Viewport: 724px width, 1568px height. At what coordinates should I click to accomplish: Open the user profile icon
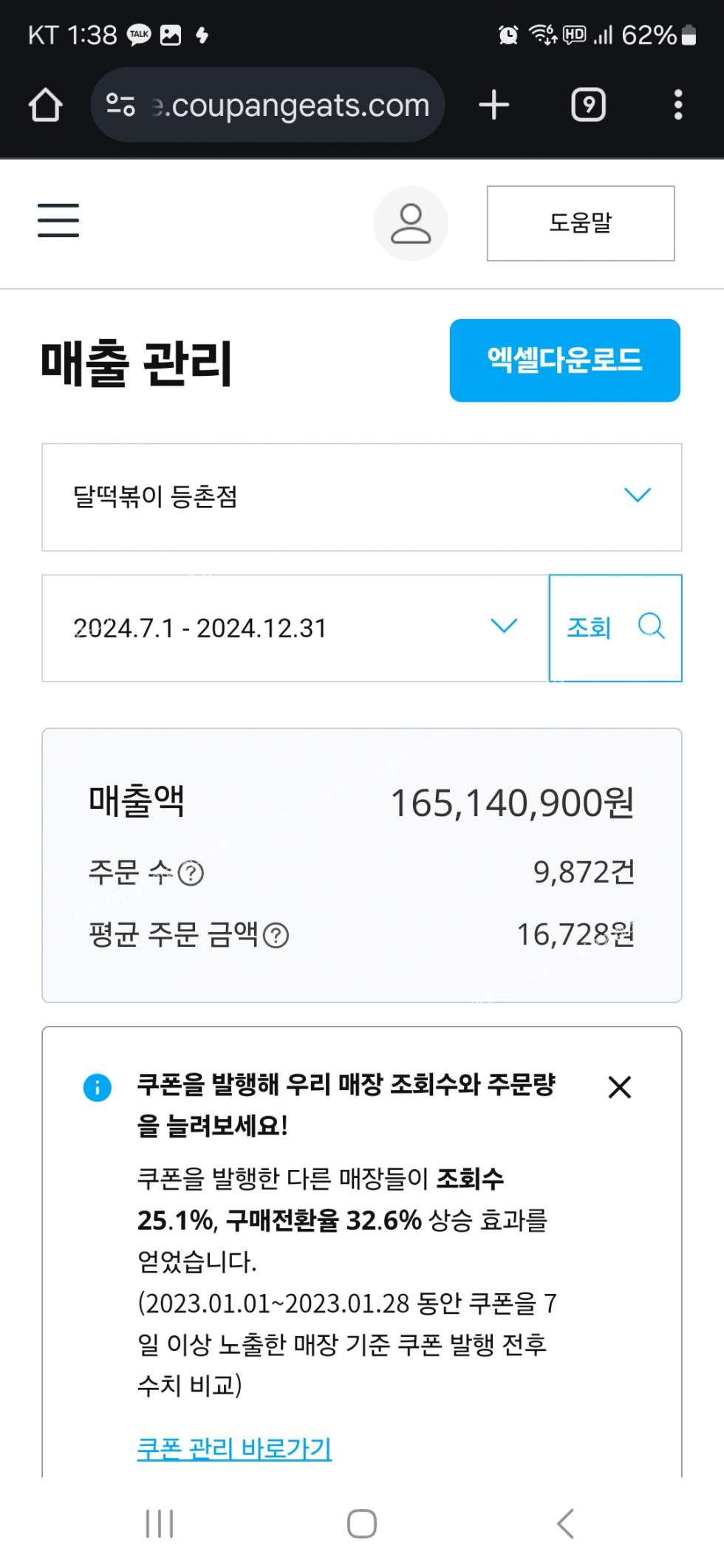point(411,223)
